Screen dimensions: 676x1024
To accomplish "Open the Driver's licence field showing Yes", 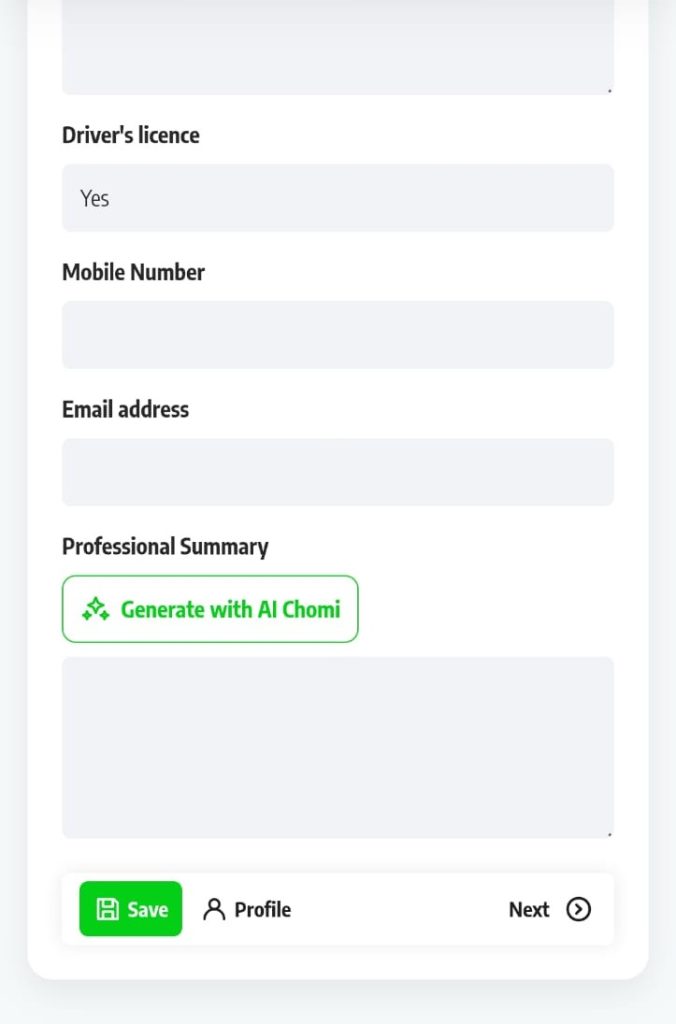I will (x=337, y=198).
